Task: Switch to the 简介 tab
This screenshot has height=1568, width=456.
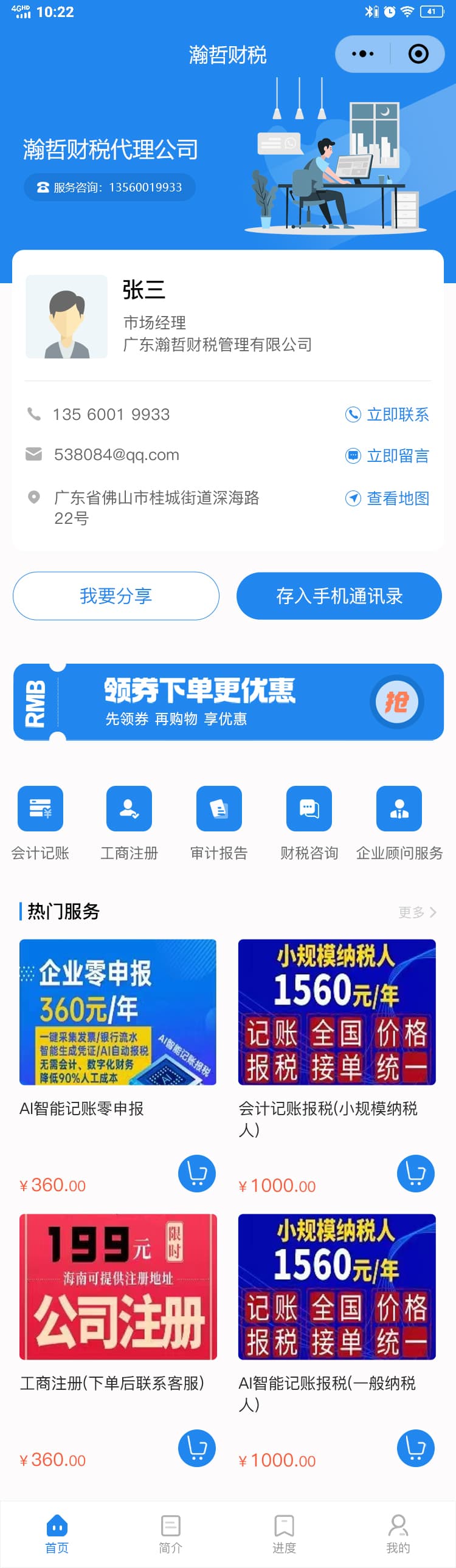Action: 170,1533
